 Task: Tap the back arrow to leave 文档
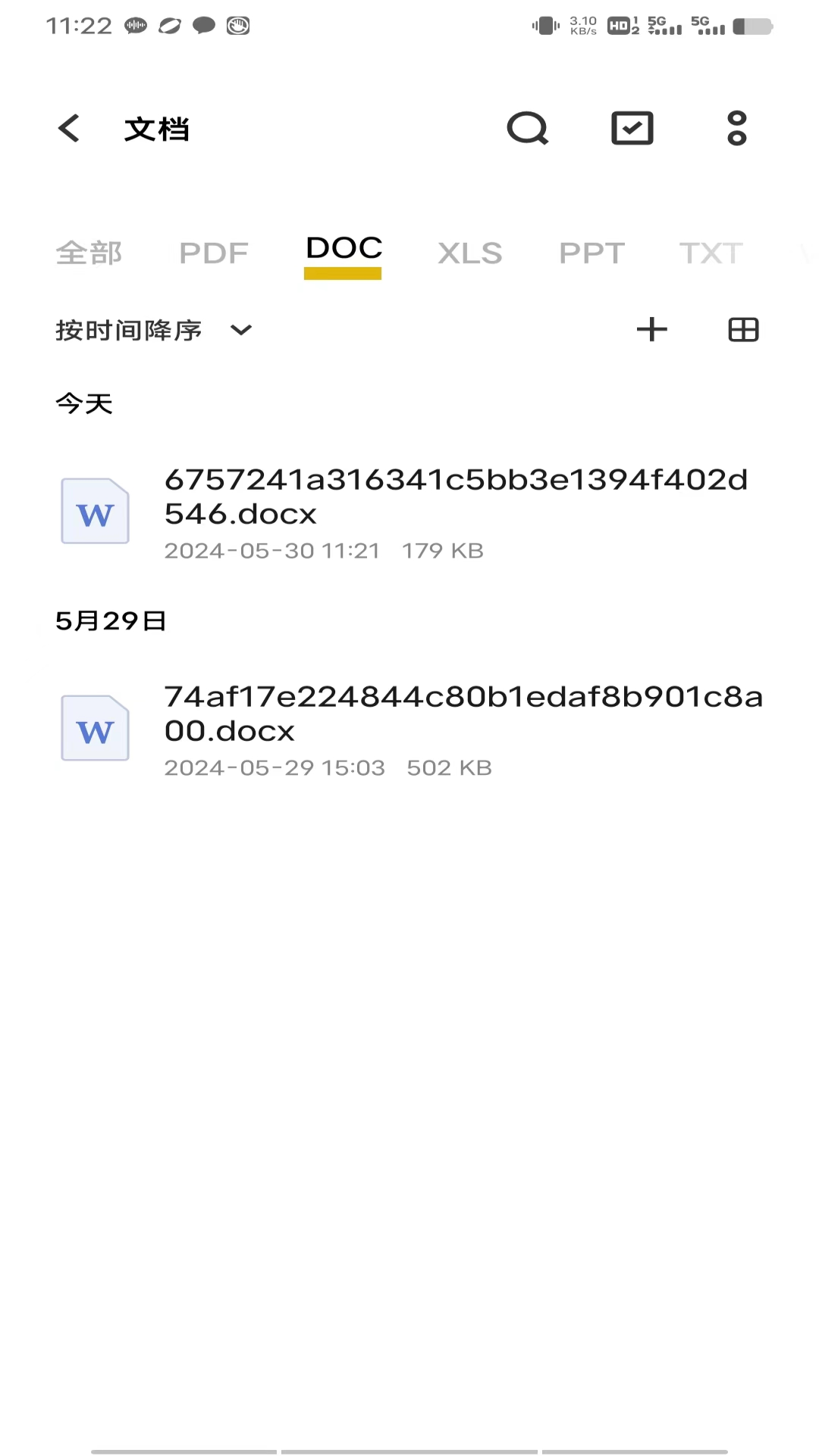(68, 127)
